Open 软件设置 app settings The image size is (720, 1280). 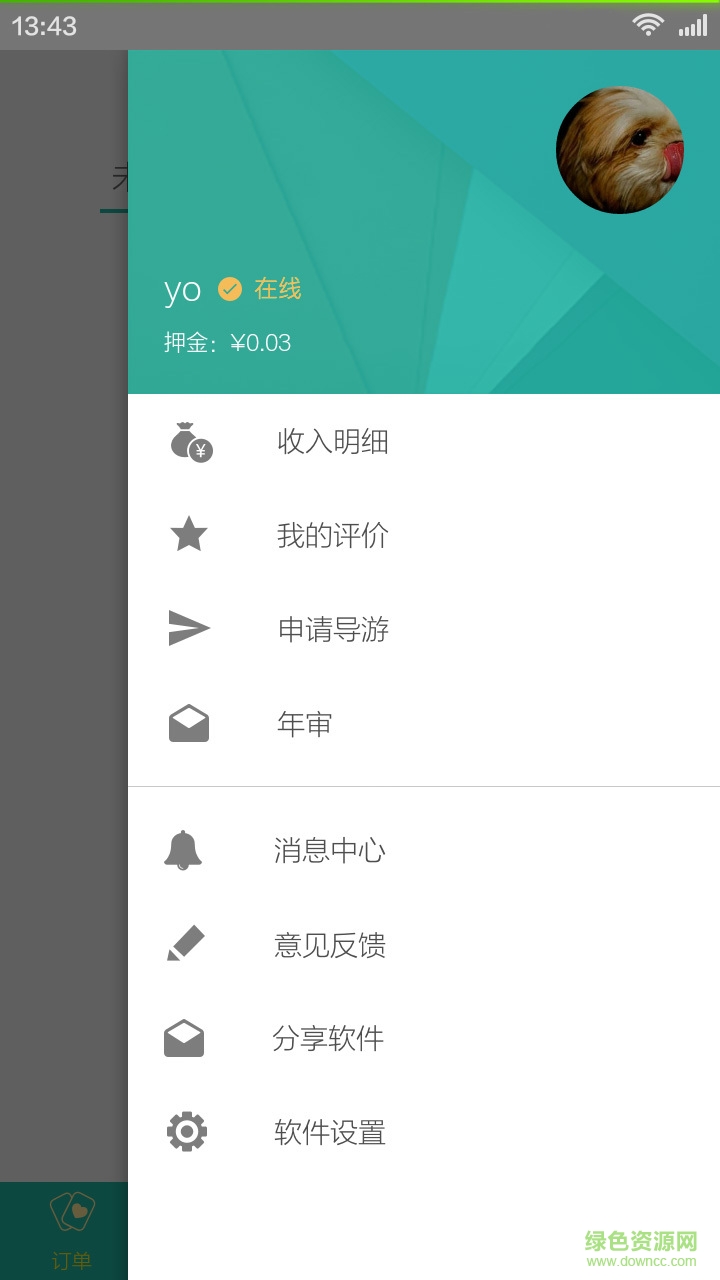pos(329,1133)
